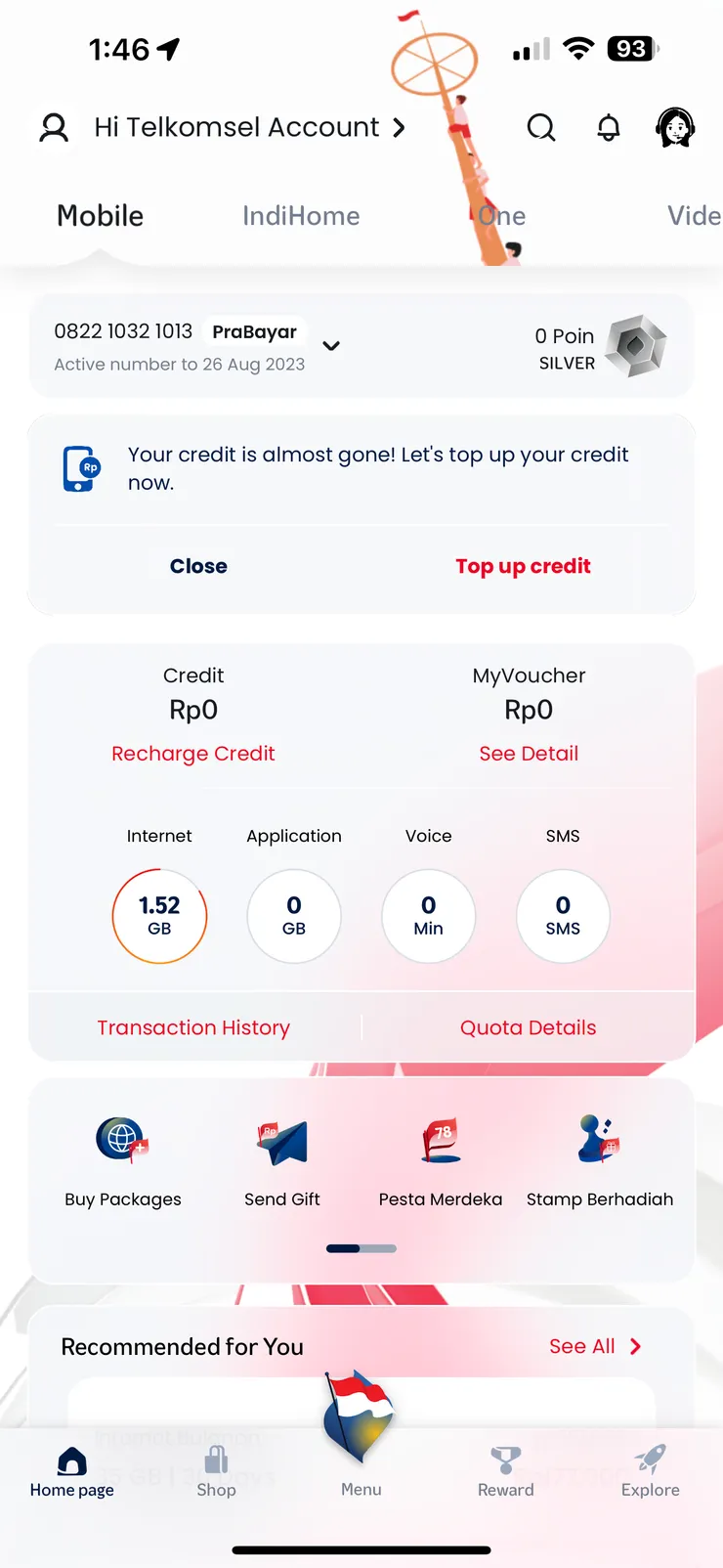Open the Silver points status

click(x=601, y=347)
